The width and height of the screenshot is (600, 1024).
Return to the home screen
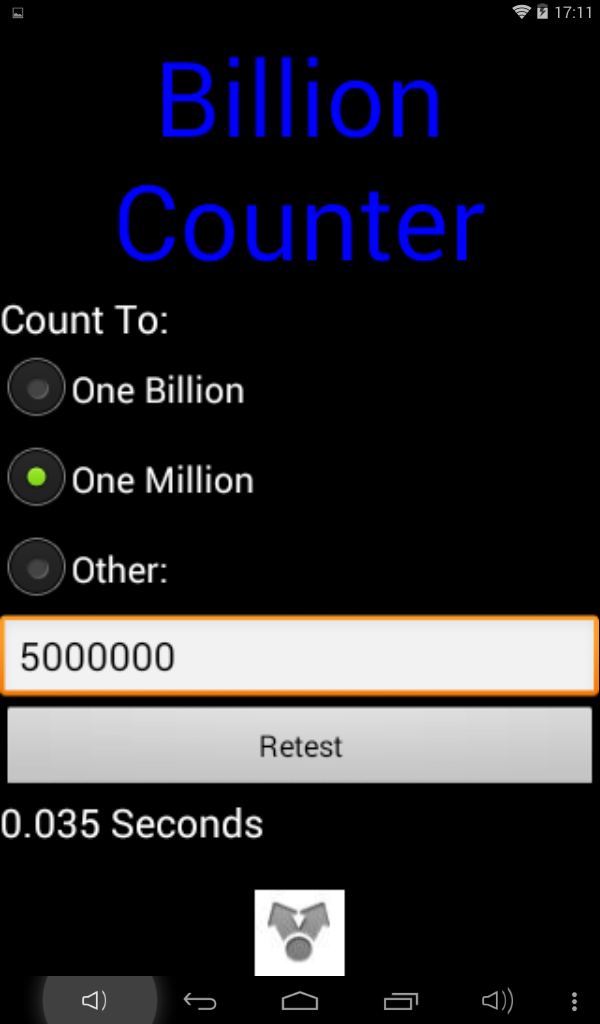pos(300,1000)
